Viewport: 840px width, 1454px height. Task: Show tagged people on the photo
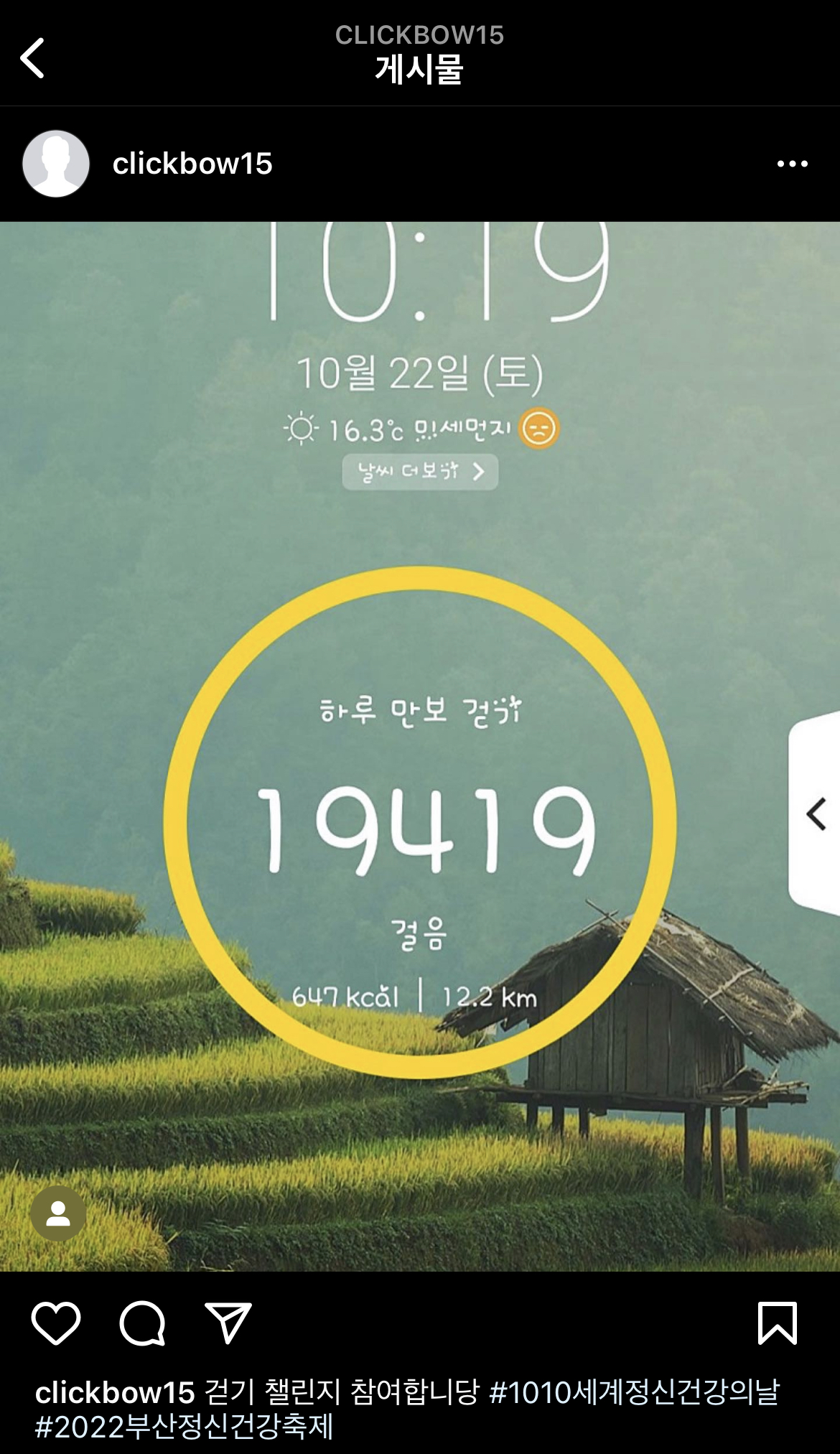pos(58,1213)
